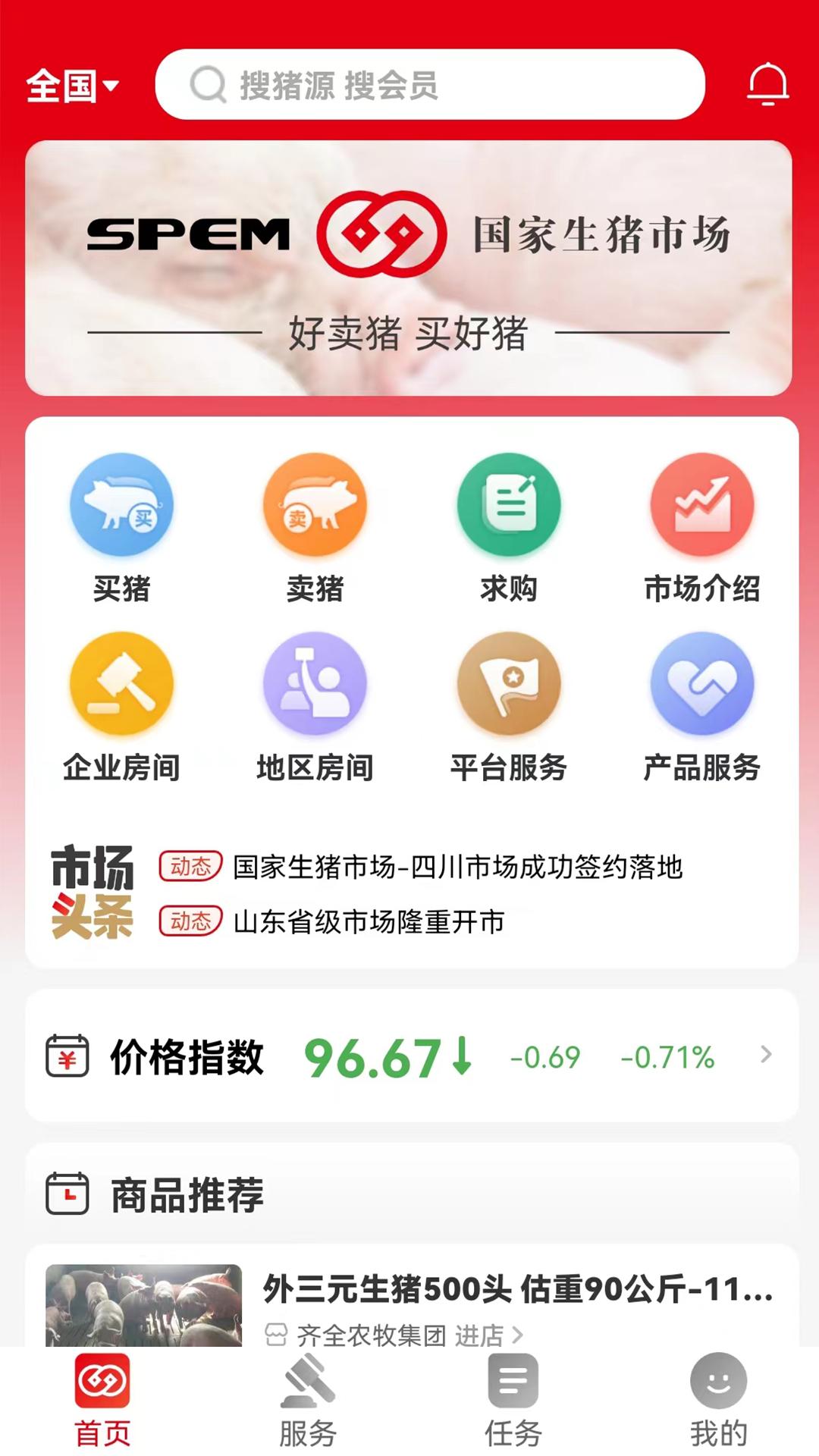
Task: Open 平台服务 (Platform Services)
Action: [x=508, y=685]
